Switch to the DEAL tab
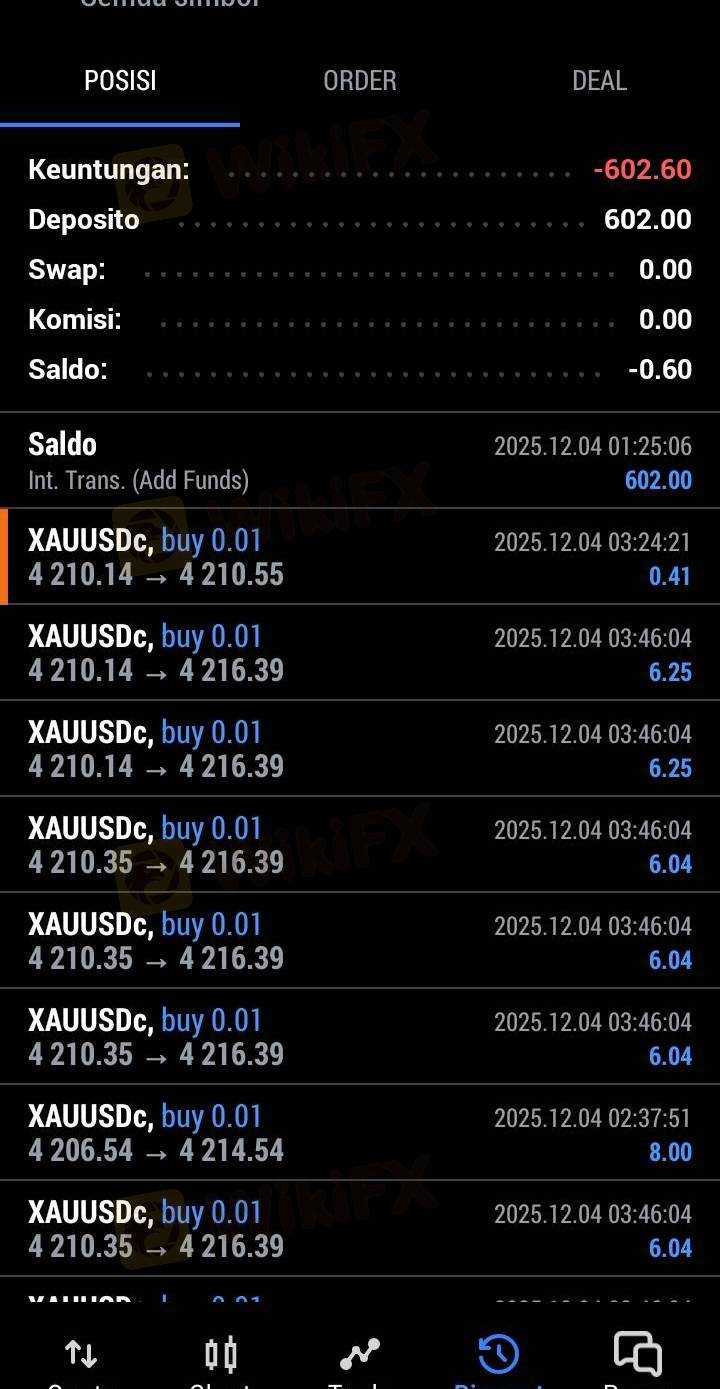 [599, 81]
